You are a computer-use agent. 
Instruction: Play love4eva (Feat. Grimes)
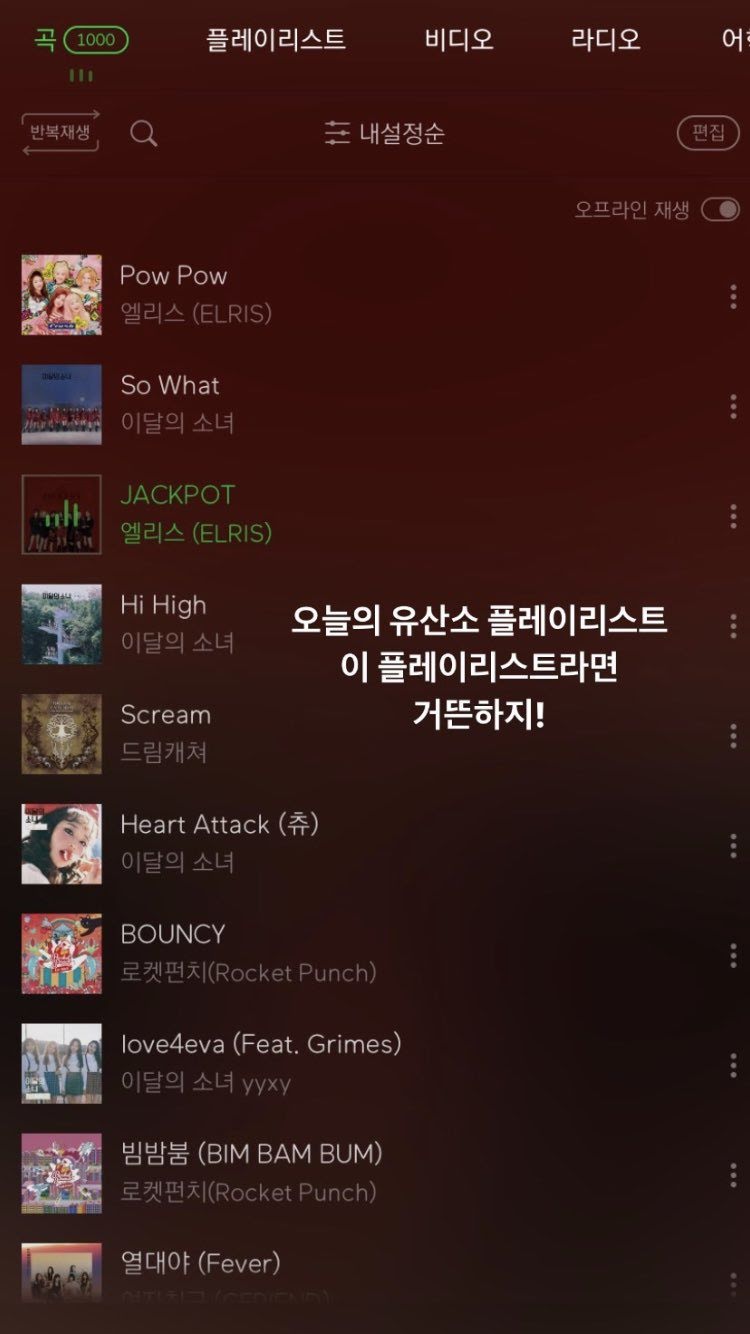pos(260,1062)
